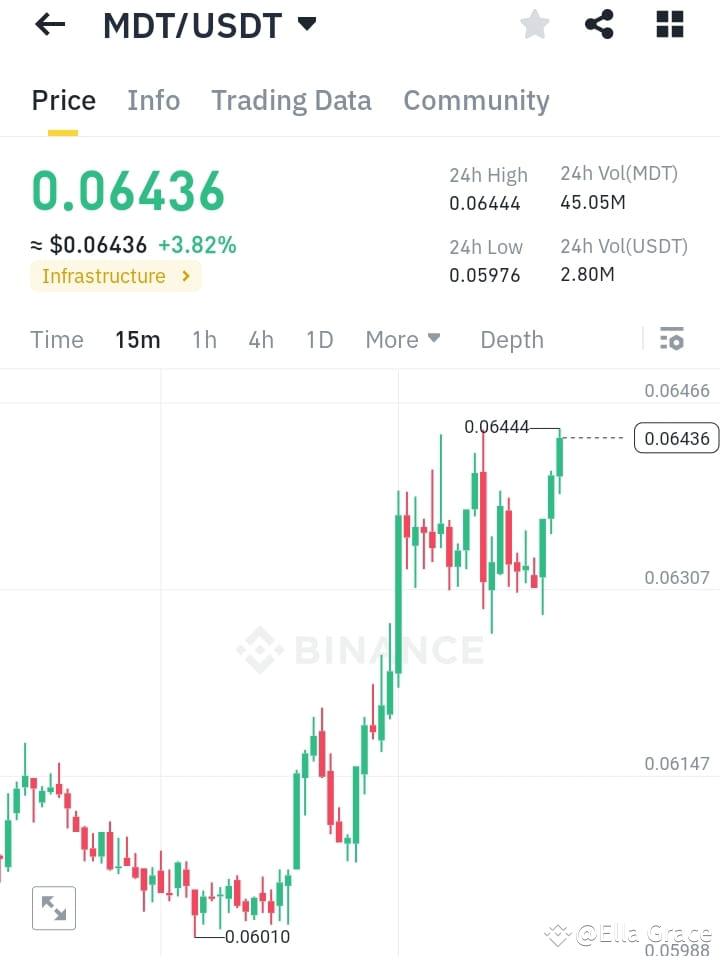This screenshot has height=956, width=720.
Task: Tap the Infrastructure tag link
Action: tap(104, 276)
